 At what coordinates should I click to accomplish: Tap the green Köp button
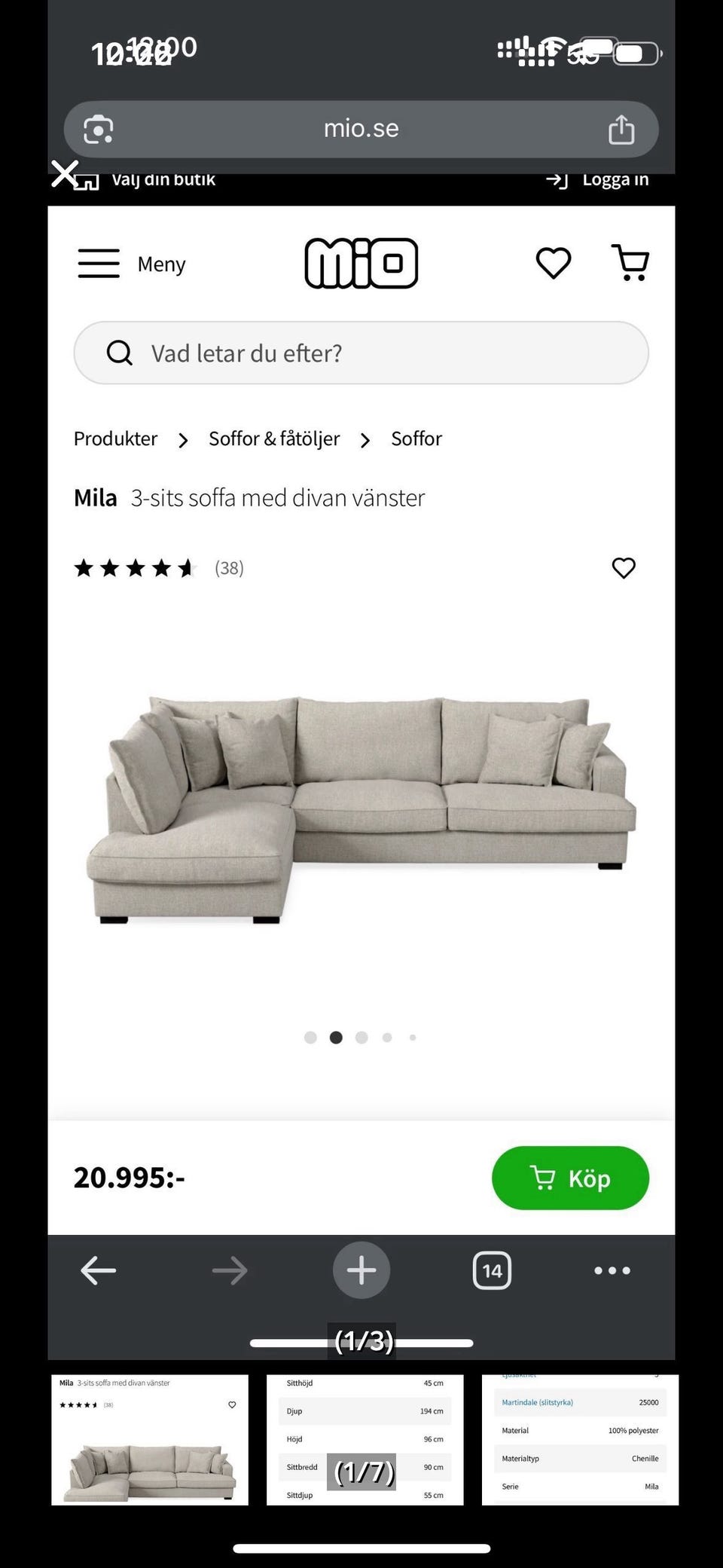[x=570, y=1178]
